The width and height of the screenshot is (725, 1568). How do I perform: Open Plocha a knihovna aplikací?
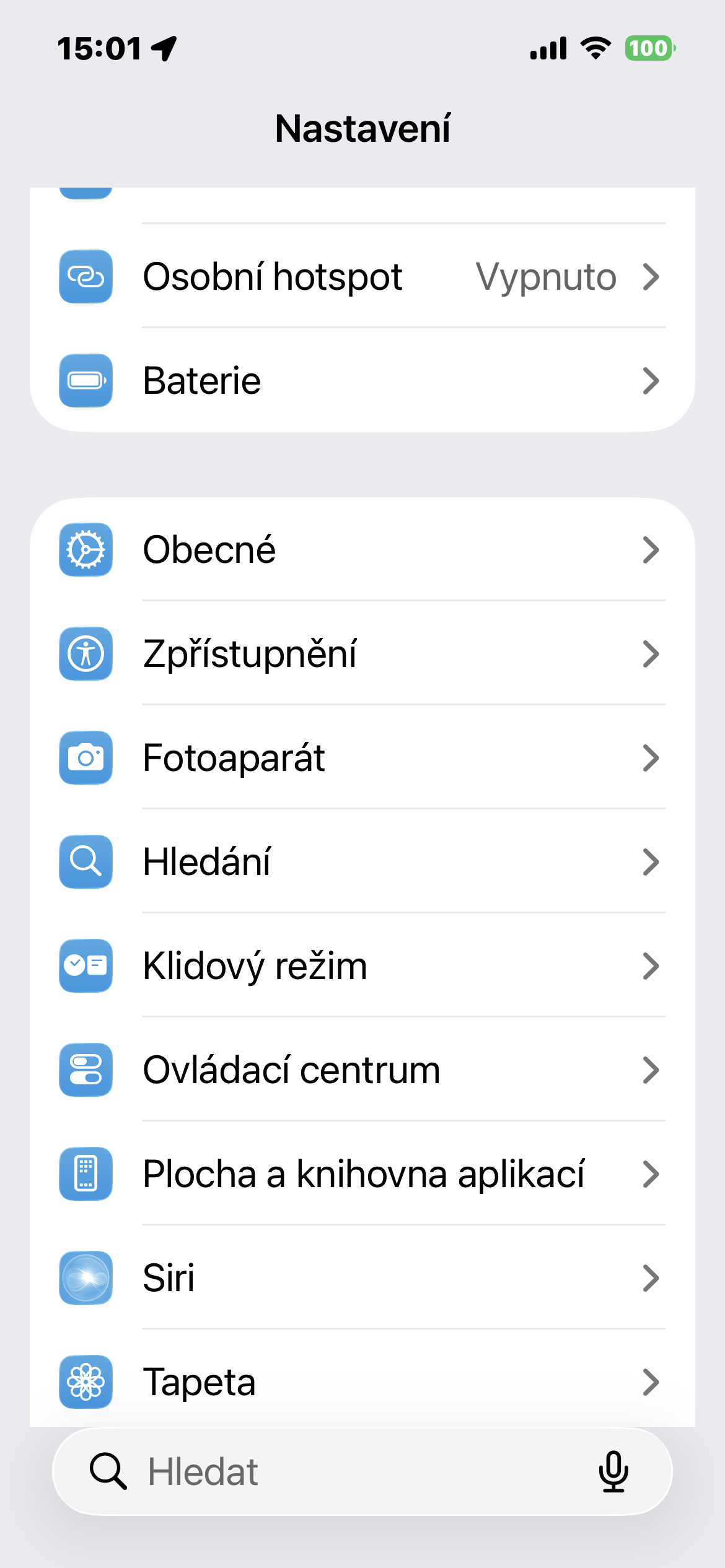362,1174
